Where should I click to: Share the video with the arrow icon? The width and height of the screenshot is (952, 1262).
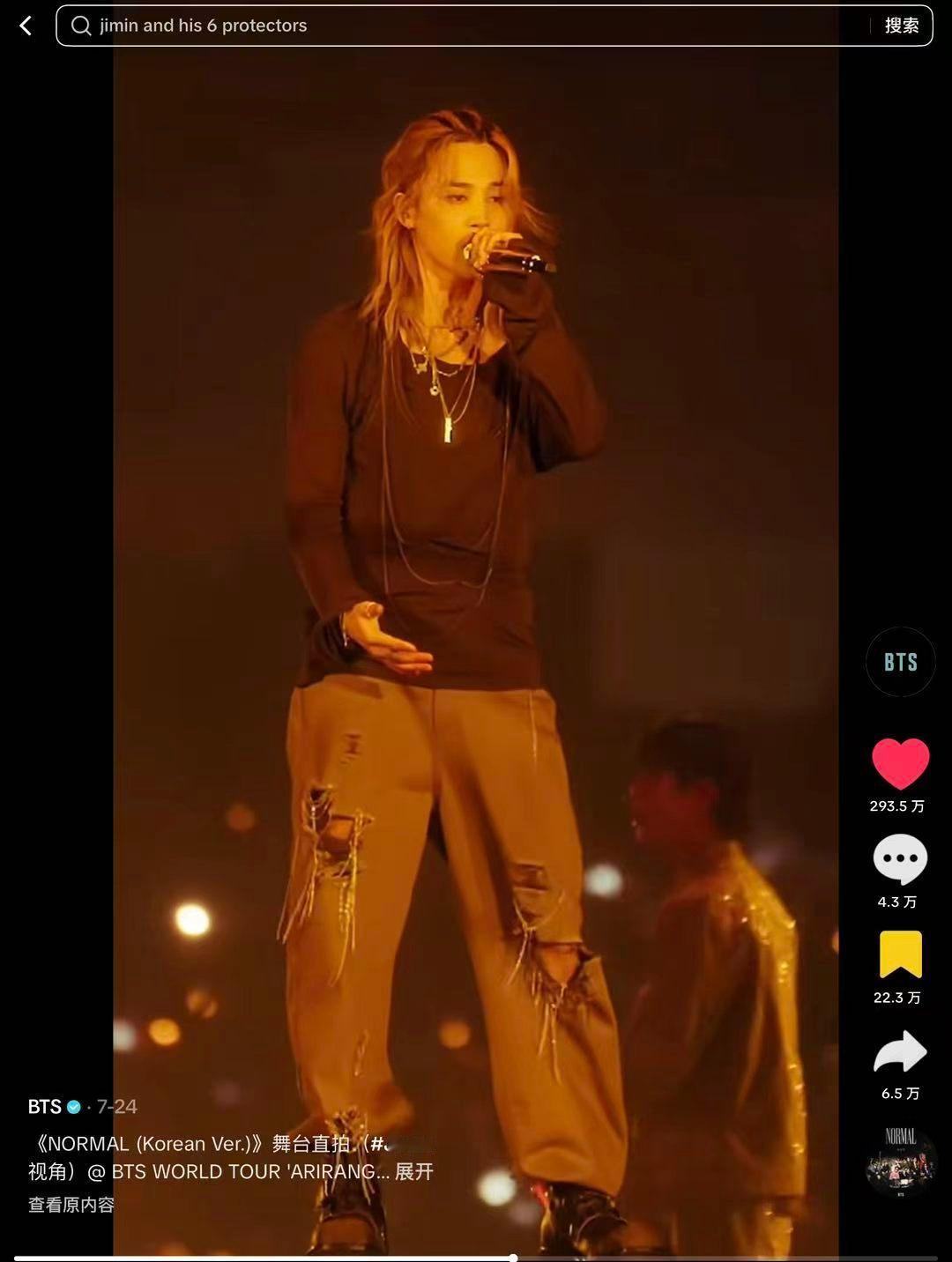[900, 1051]
